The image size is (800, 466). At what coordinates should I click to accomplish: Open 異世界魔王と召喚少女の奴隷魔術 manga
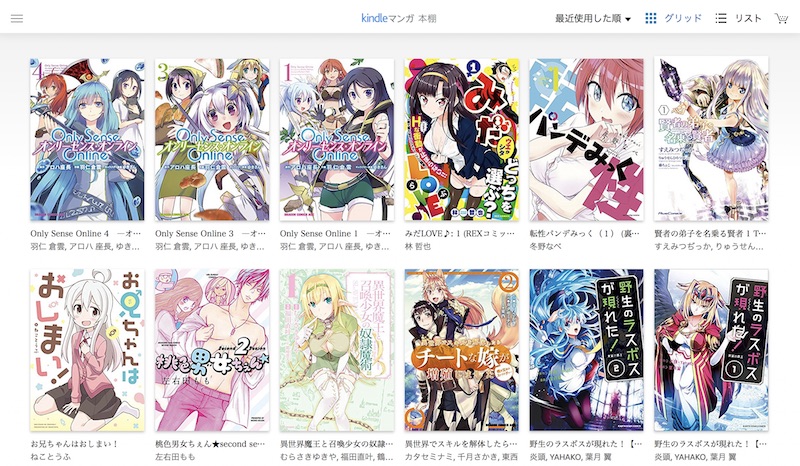coord(337,350)
